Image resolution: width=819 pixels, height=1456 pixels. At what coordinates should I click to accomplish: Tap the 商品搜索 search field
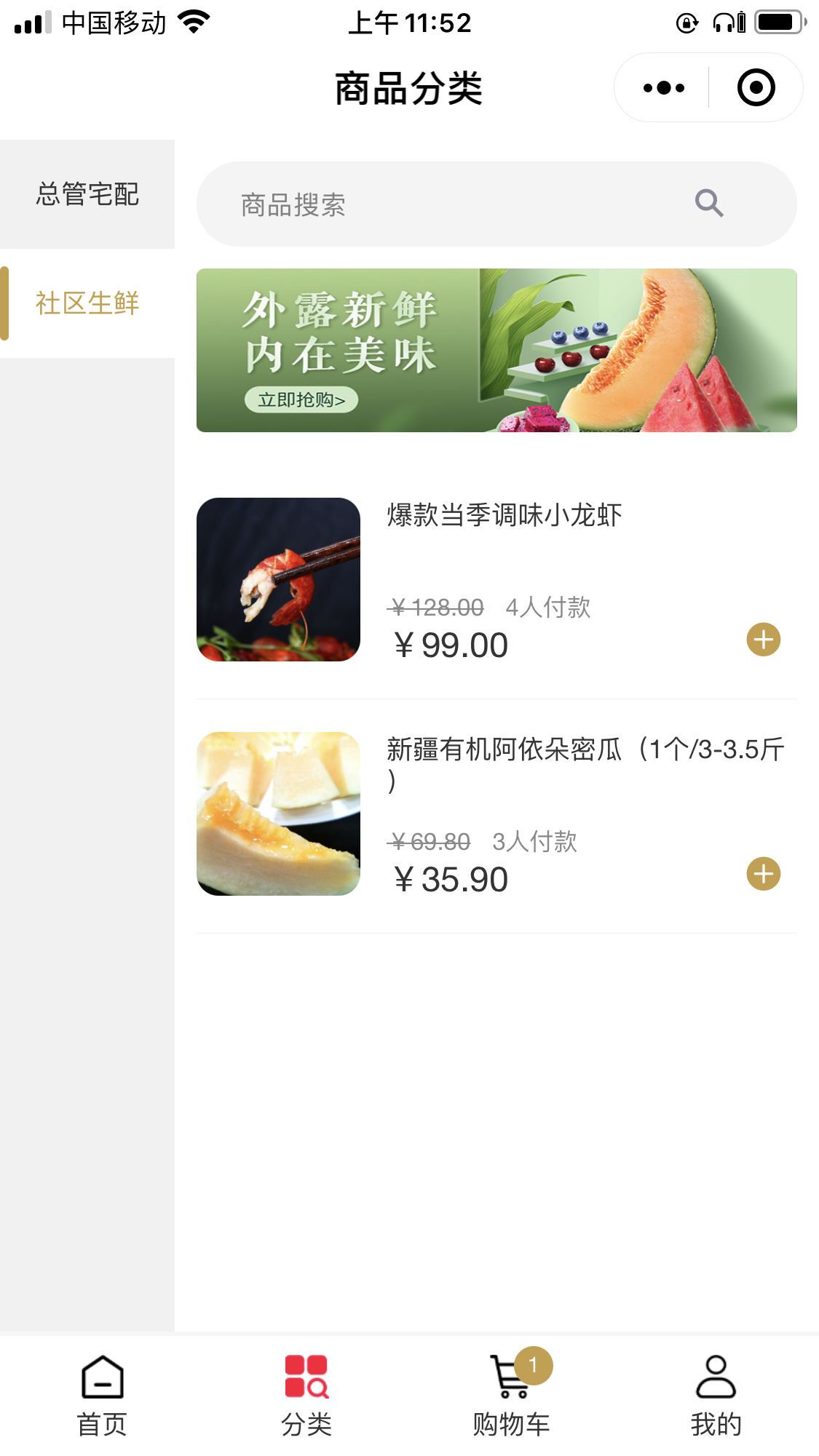tap(496, 204)
